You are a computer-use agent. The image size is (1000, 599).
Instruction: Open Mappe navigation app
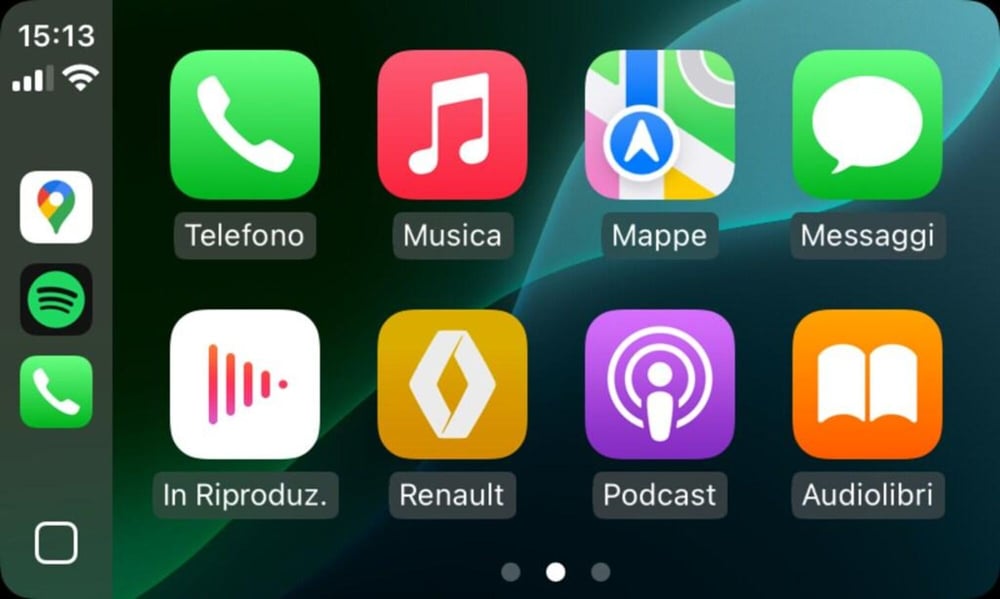659,125
